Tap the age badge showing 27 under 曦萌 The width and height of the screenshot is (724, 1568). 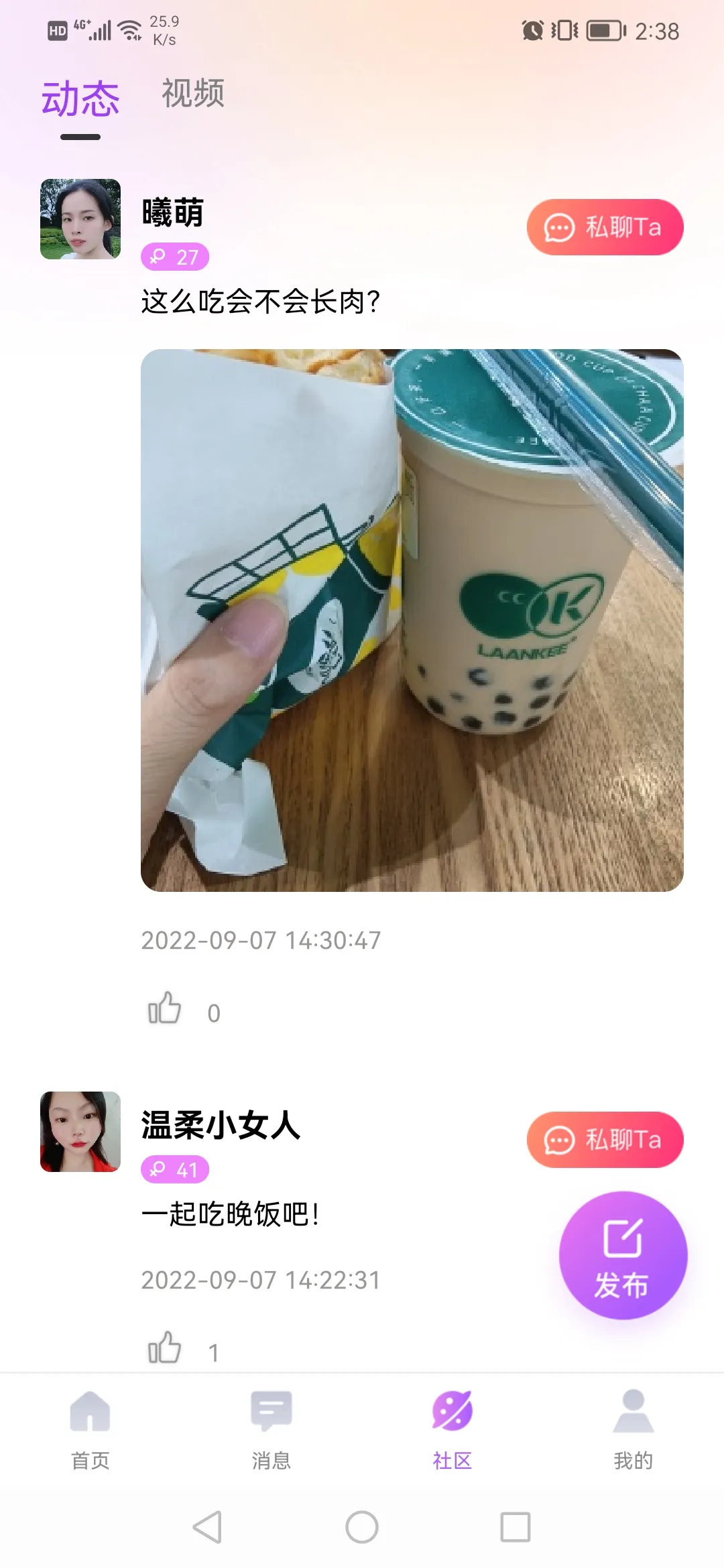coord(176,257)
